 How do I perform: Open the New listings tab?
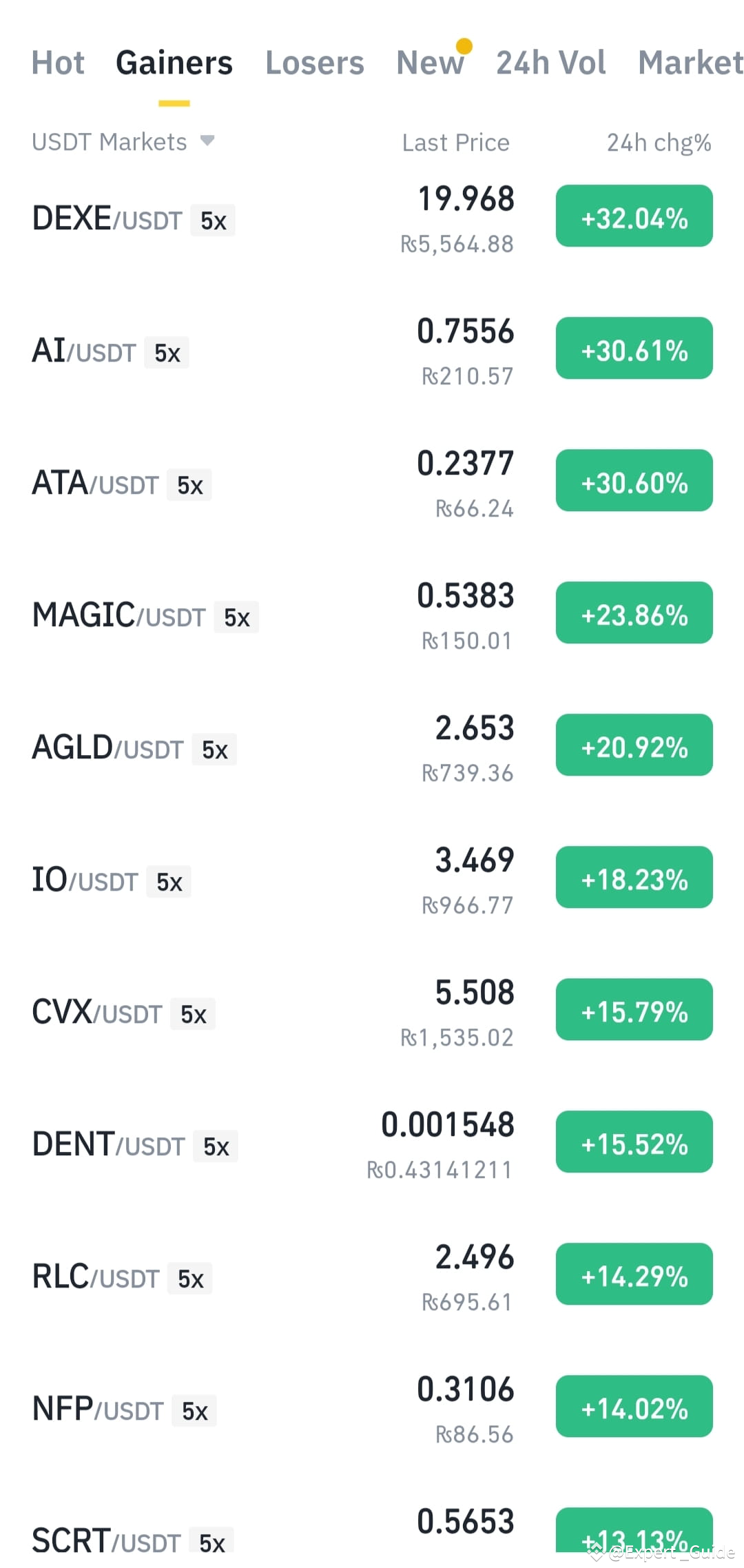pyautogui.click(x=430, y=62)
